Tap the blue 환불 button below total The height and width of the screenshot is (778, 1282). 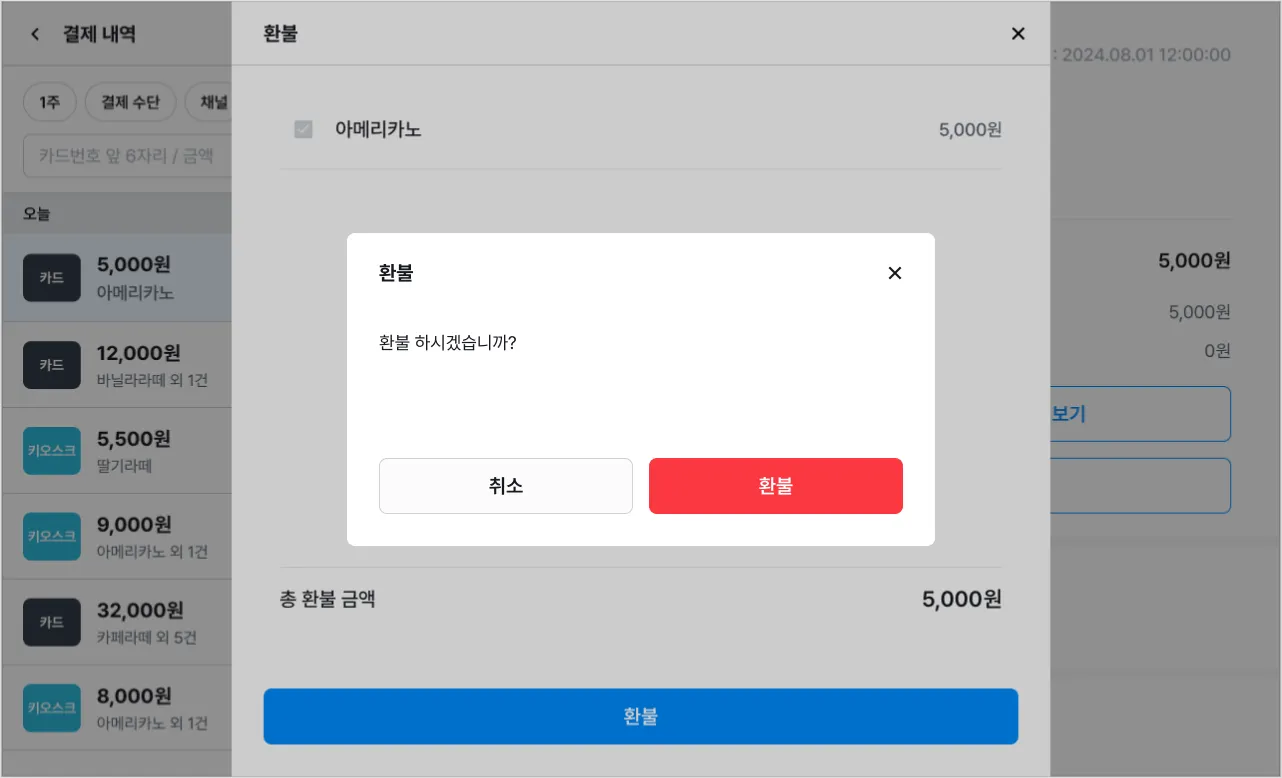coord(640,716)
